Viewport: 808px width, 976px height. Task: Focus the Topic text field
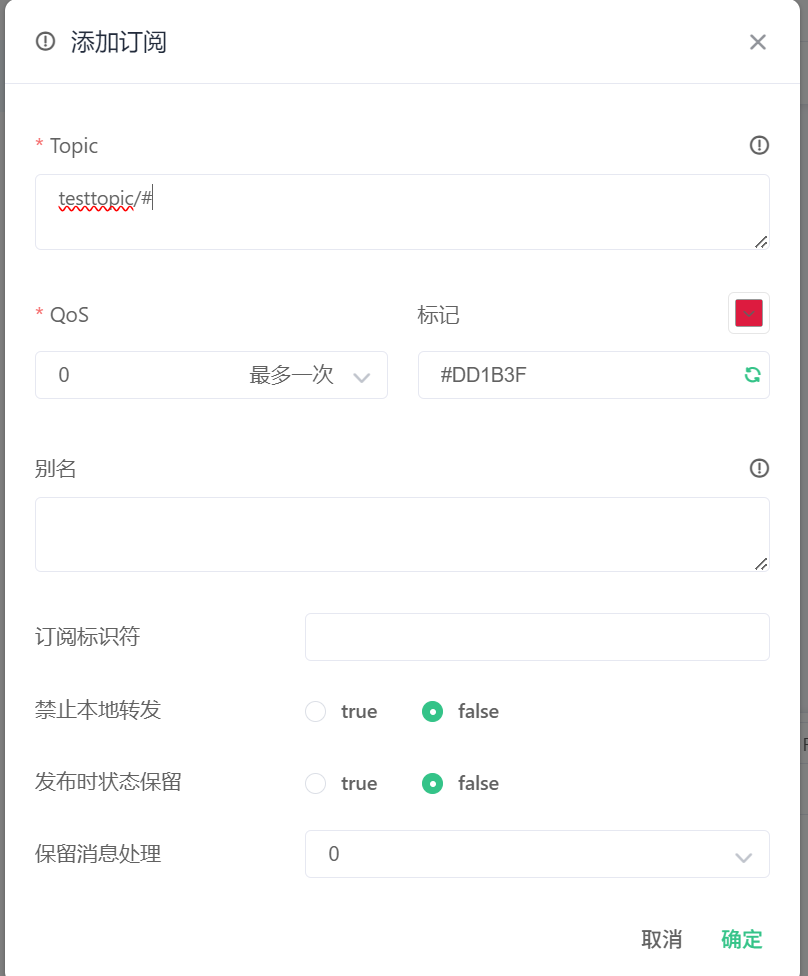pos(402,212)
